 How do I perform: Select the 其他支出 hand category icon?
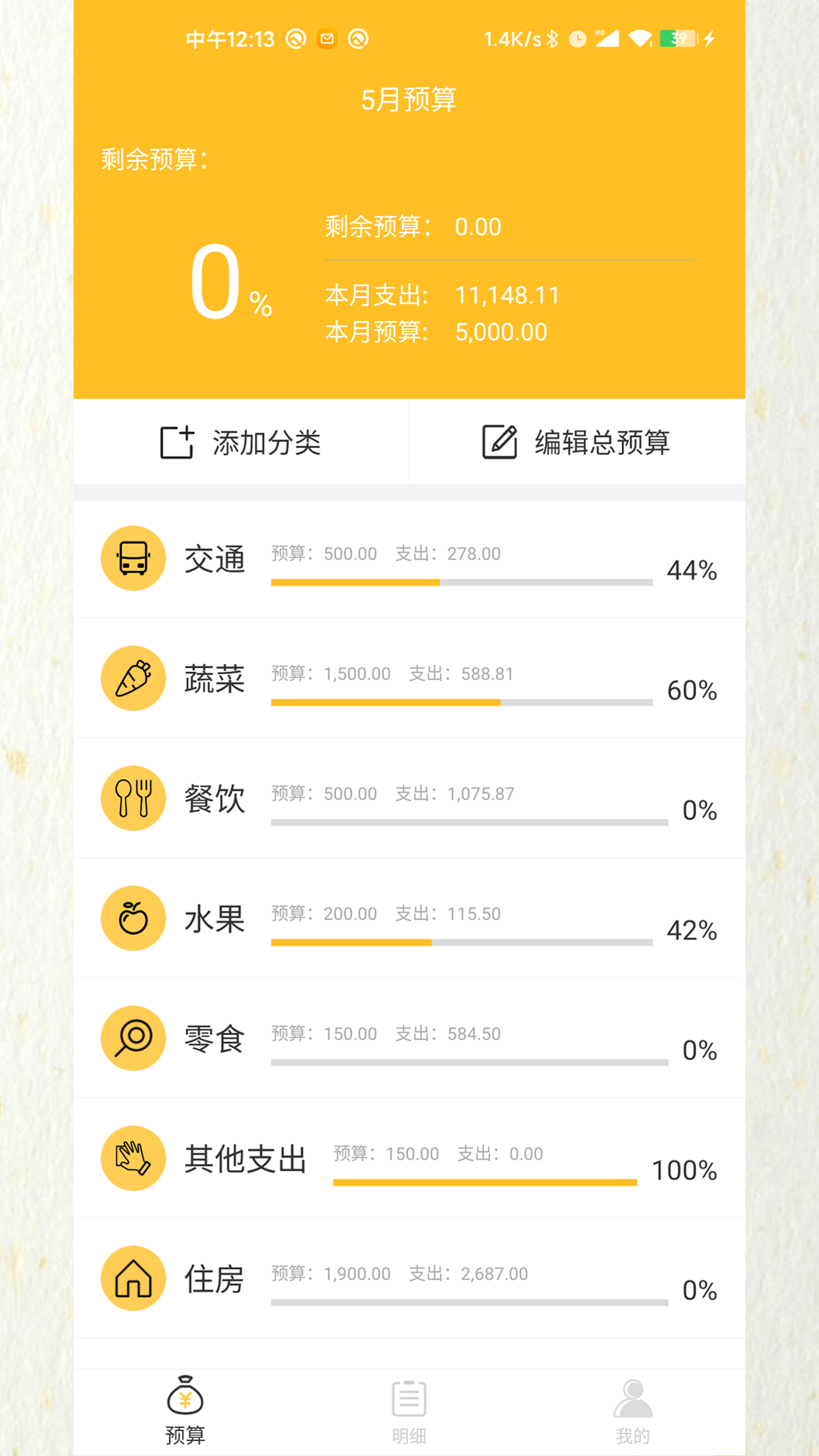(x=133, y=1159)
